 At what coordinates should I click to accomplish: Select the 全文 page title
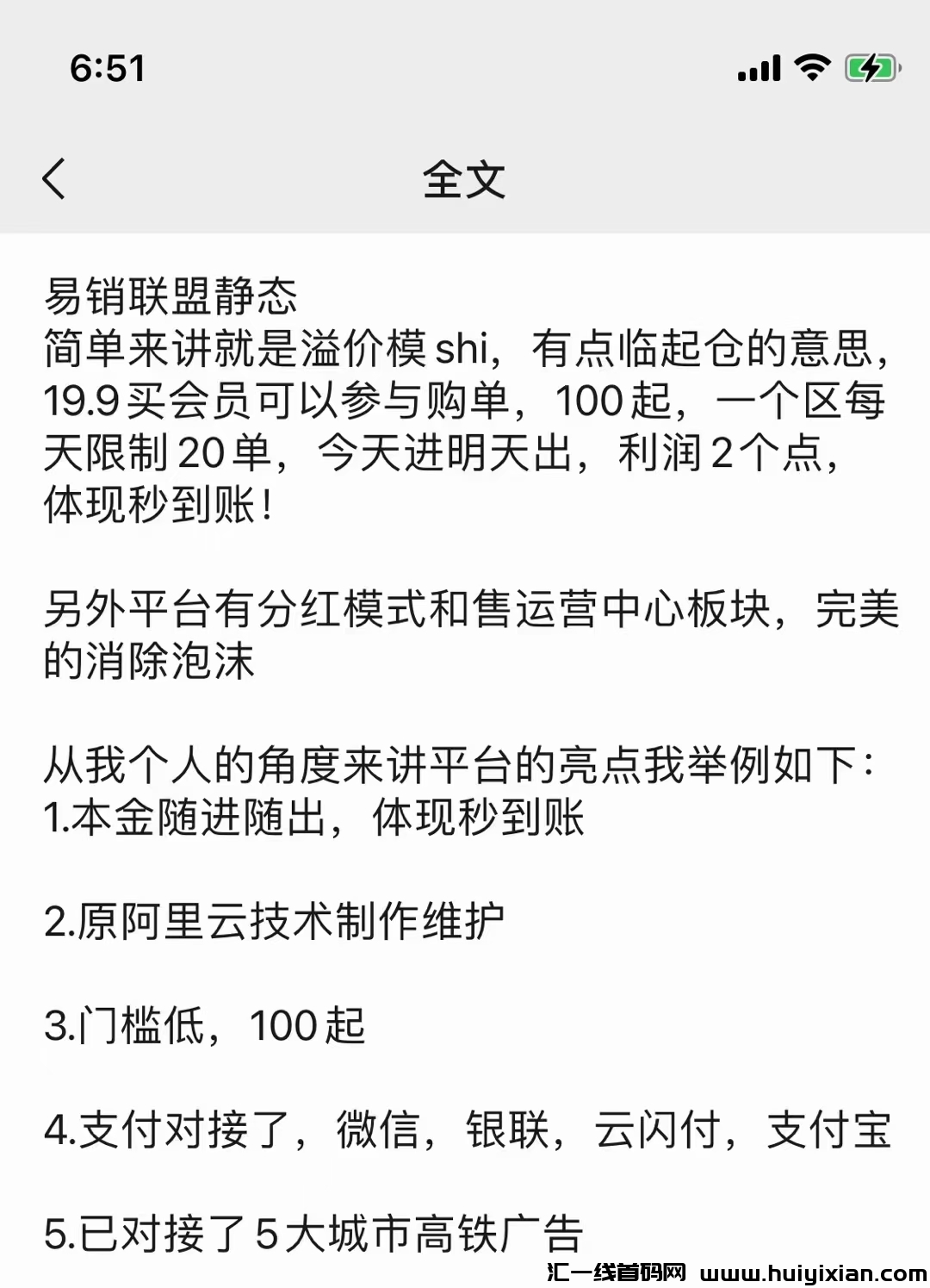coord(465,178)
